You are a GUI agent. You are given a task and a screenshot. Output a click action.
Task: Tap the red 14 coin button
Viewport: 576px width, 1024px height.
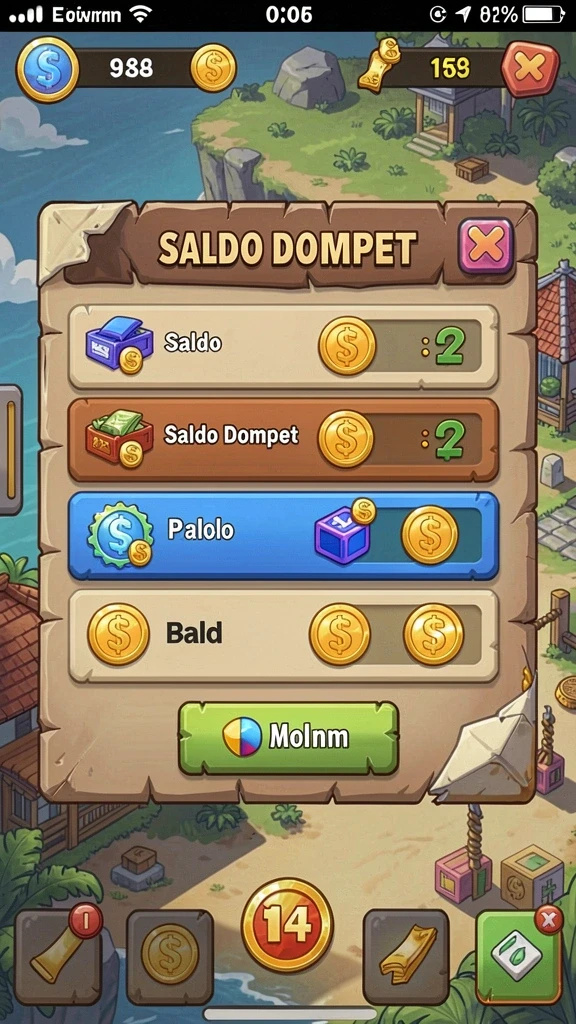coord(287,924)
